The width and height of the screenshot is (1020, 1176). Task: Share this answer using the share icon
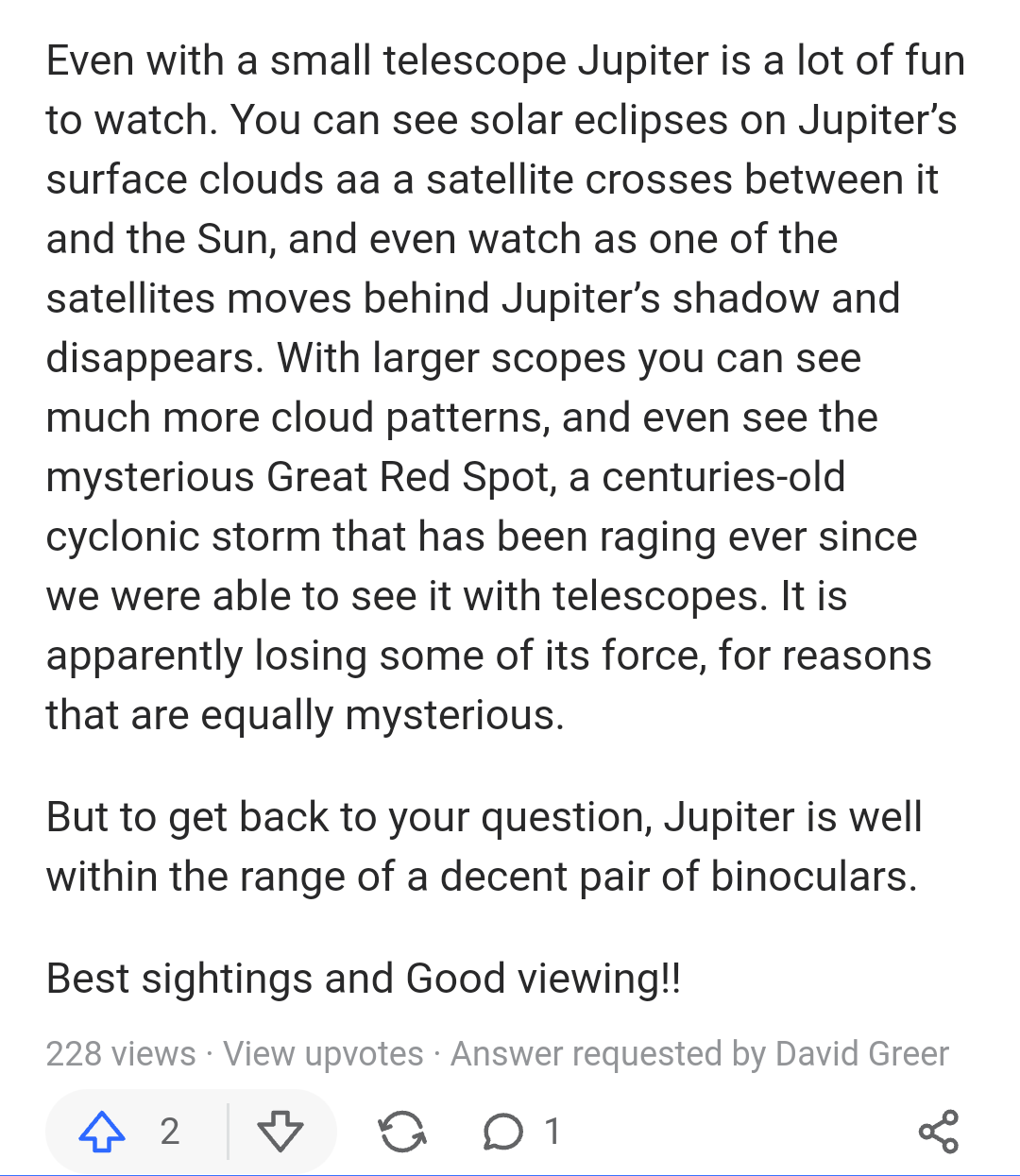[938, 1131]
